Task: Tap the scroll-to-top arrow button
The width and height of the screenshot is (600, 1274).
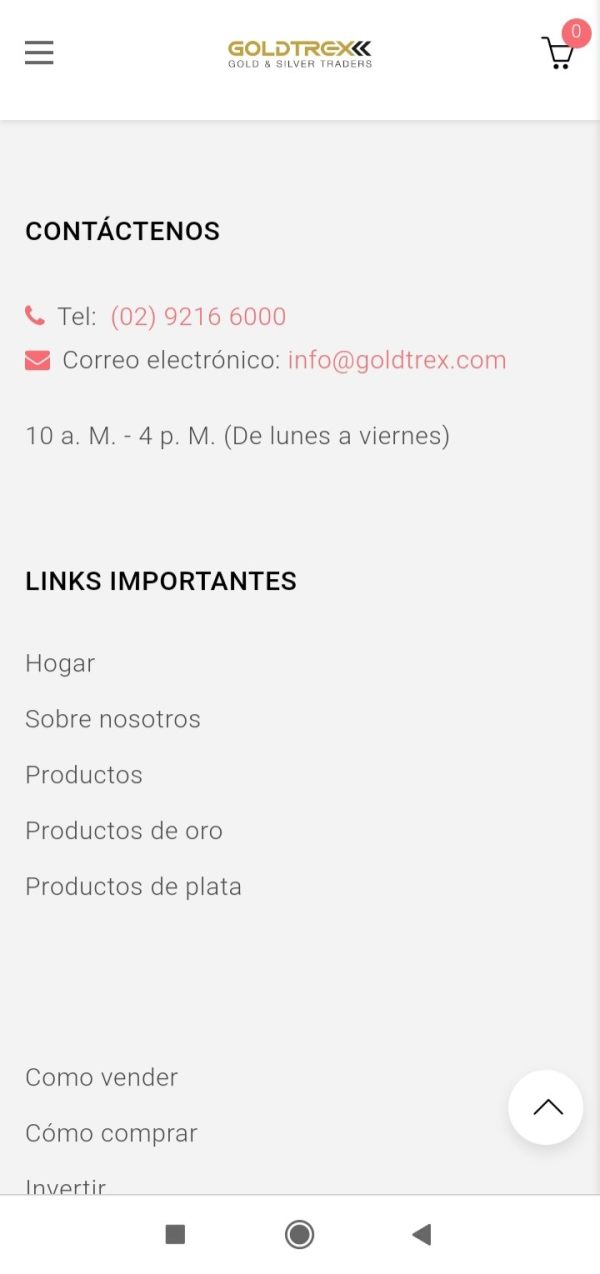Action: pos(546,1107)
